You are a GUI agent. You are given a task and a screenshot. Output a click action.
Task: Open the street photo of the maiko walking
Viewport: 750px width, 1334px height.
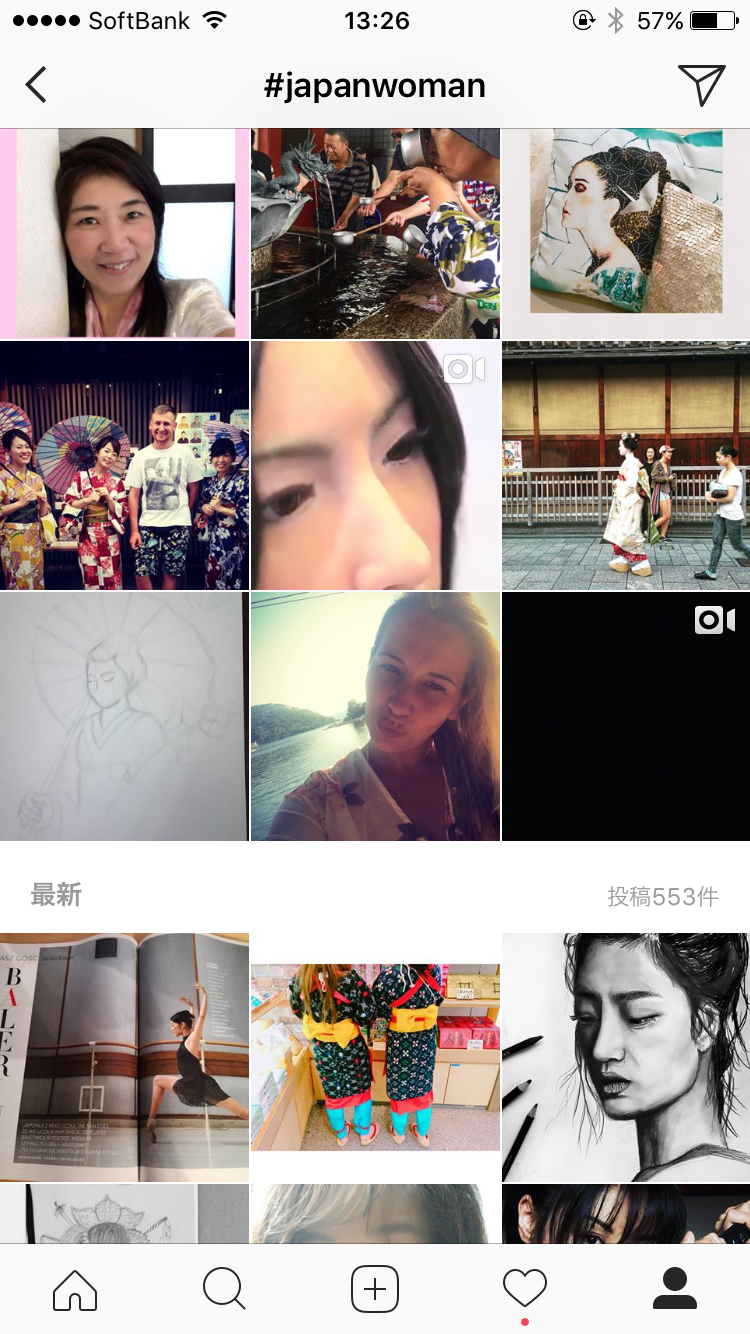point(626,465)
